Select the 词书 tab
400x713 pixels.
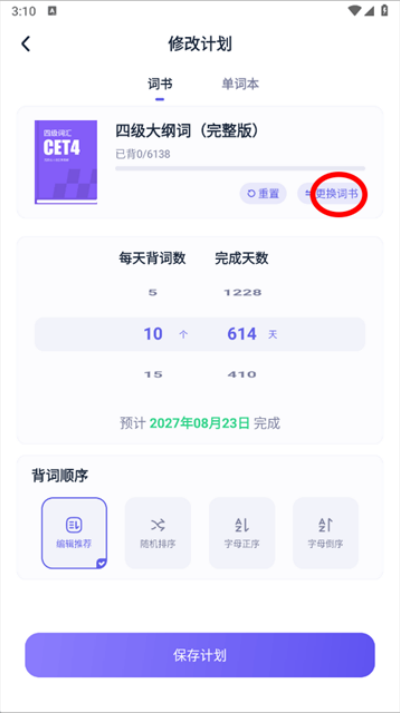tap(160, 84)
